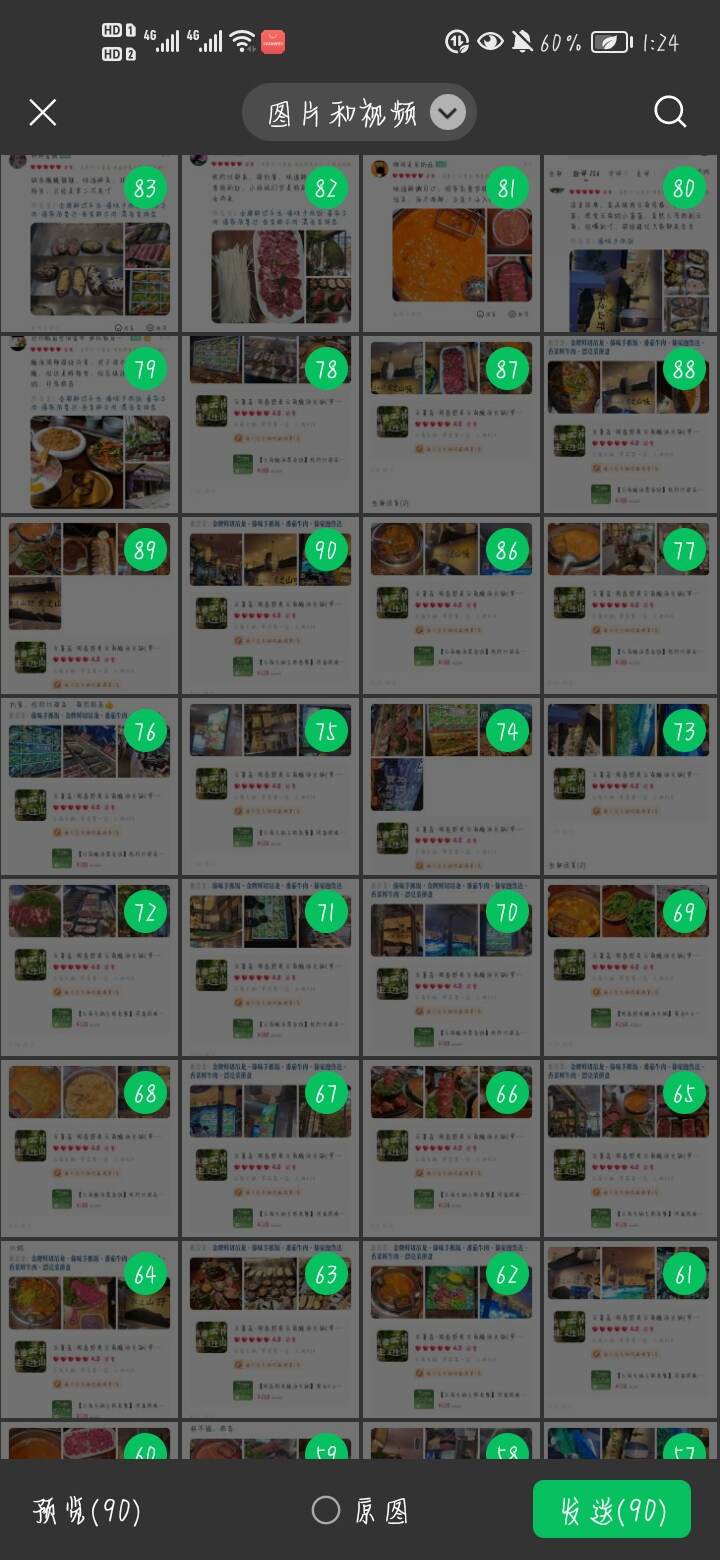The width and height of the screenshot is (720, 1560).
Task: Tap 预览(90) to preview selected
Action: (x=88, y=1511)
